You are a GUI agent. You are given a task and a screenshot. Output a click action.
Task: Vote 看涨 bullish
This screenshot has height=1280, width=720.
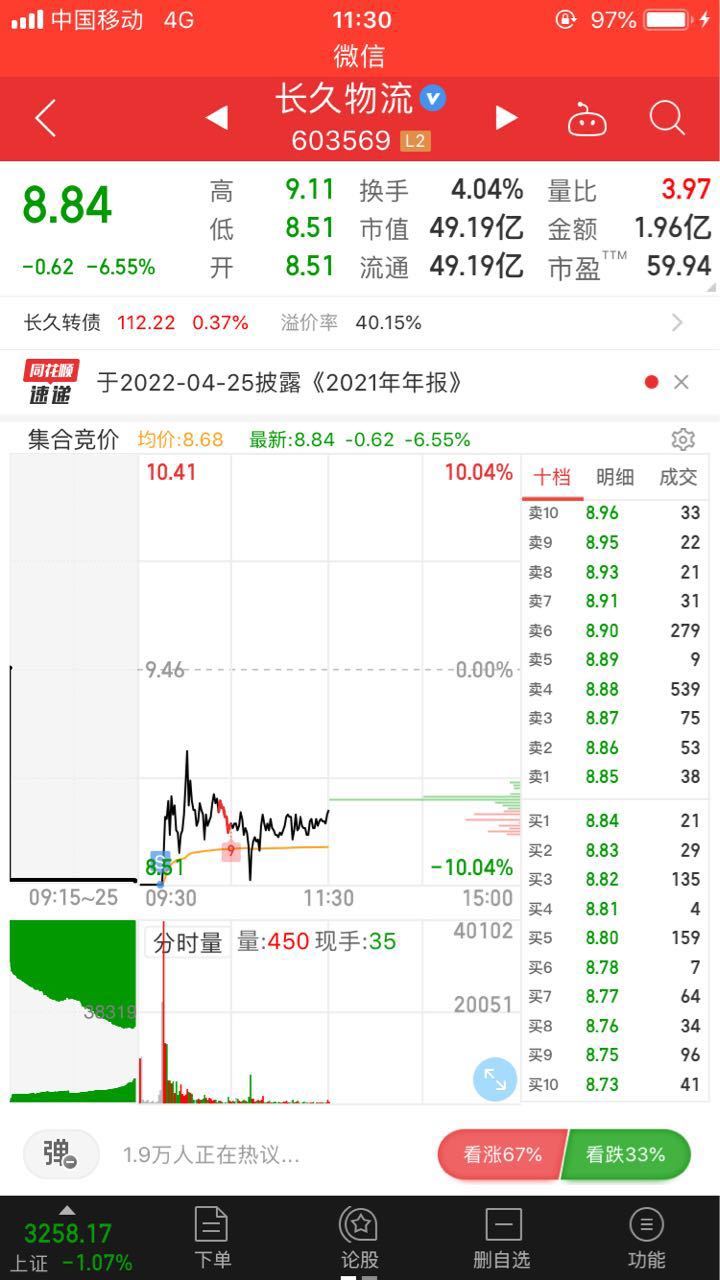(x=503, y=1154)
